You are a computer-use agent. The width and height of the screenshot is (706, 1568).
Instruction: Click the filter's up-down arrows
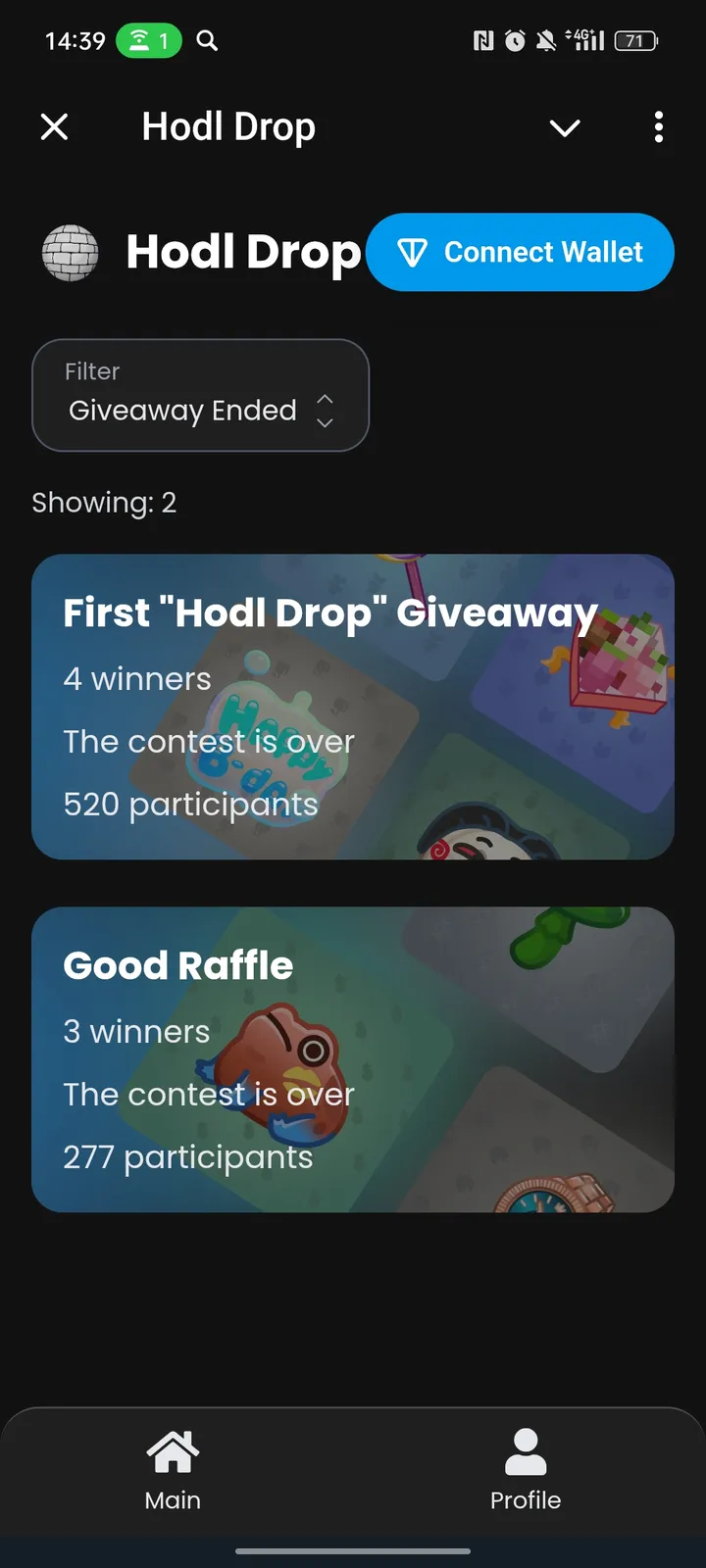pyautogui.click(x=324, y=410)
